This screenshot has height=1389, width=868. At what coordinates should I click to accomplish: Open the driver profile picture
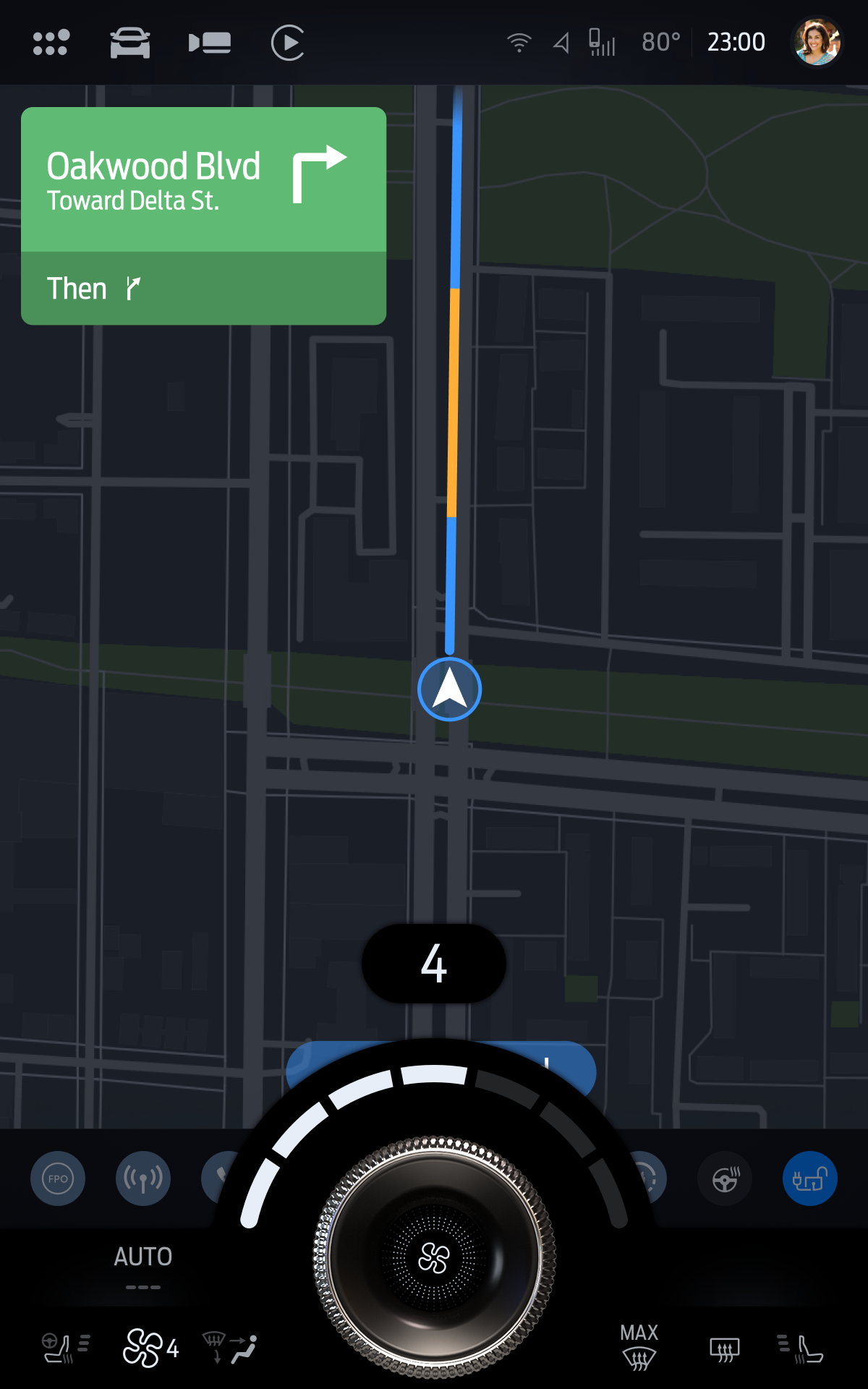tap(817, 42)
